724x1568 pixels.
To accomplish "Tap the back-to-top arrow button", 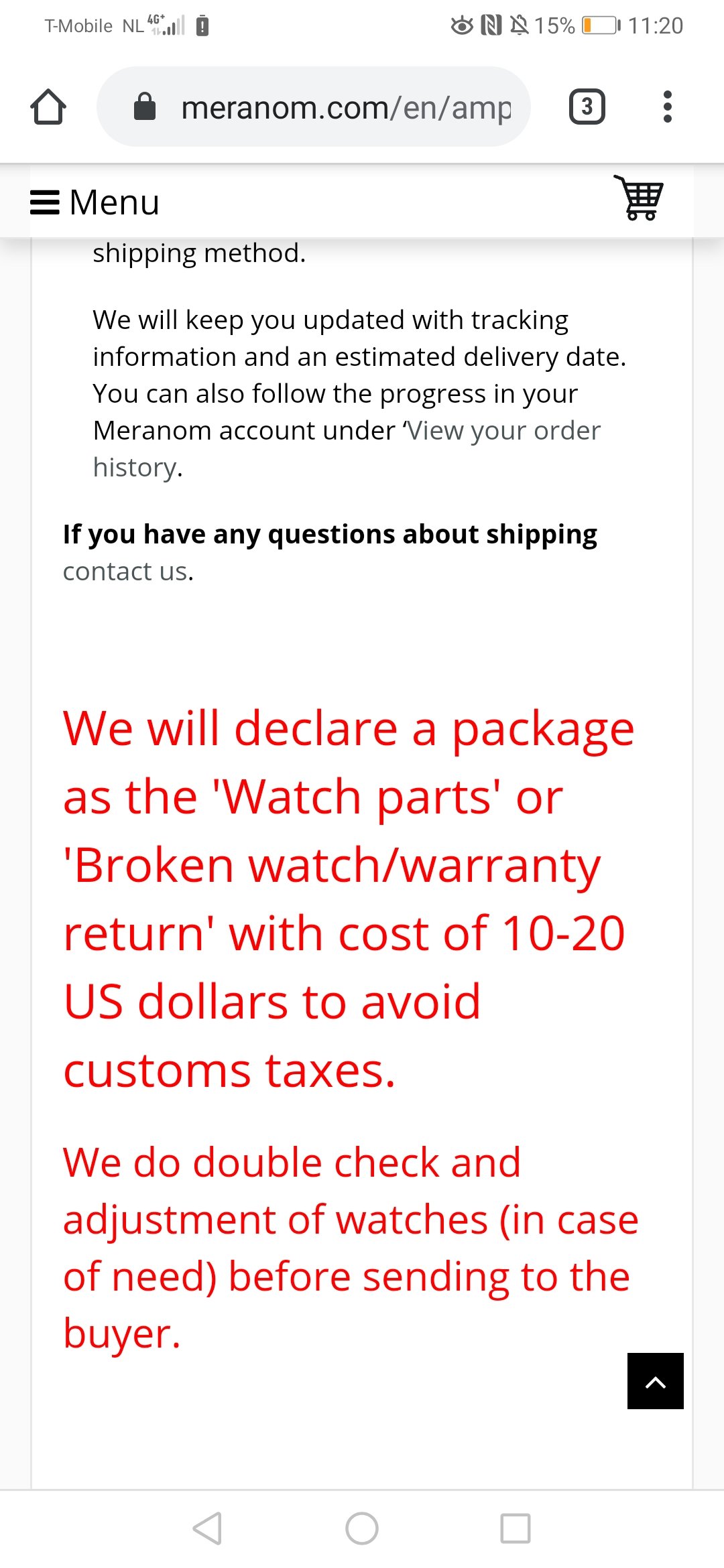I will (655, 1381).
